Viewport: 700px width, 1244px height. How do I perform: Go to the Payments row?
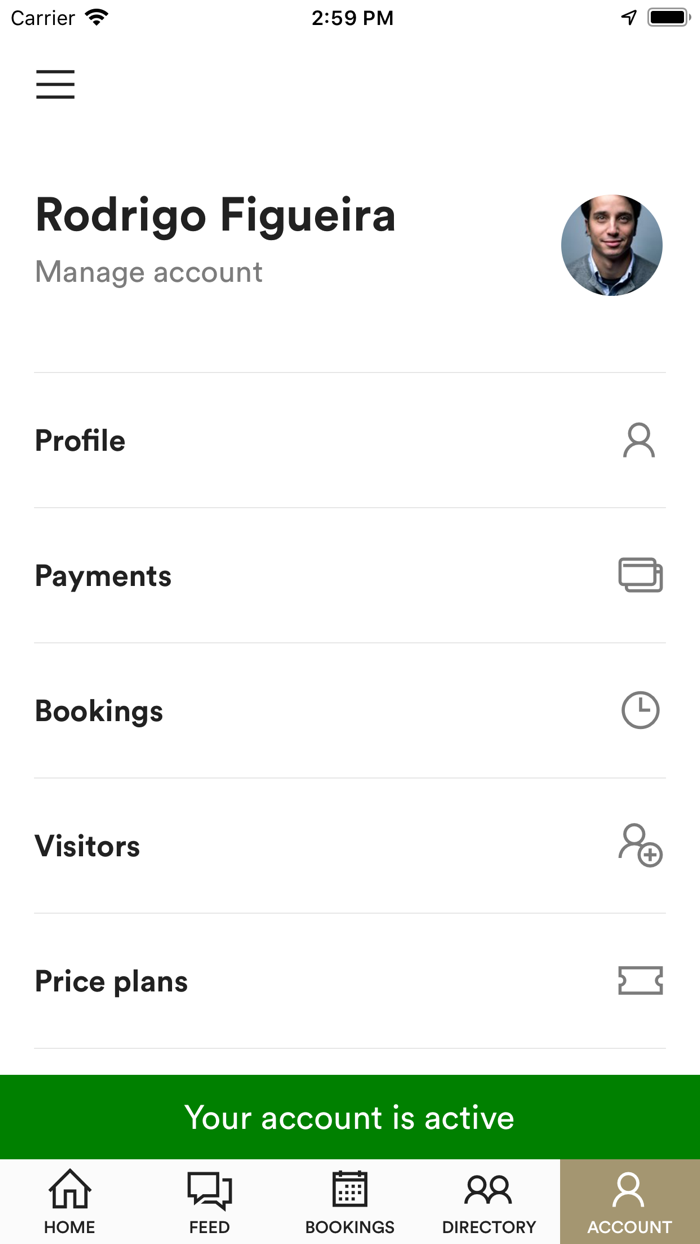pos(349,576)
